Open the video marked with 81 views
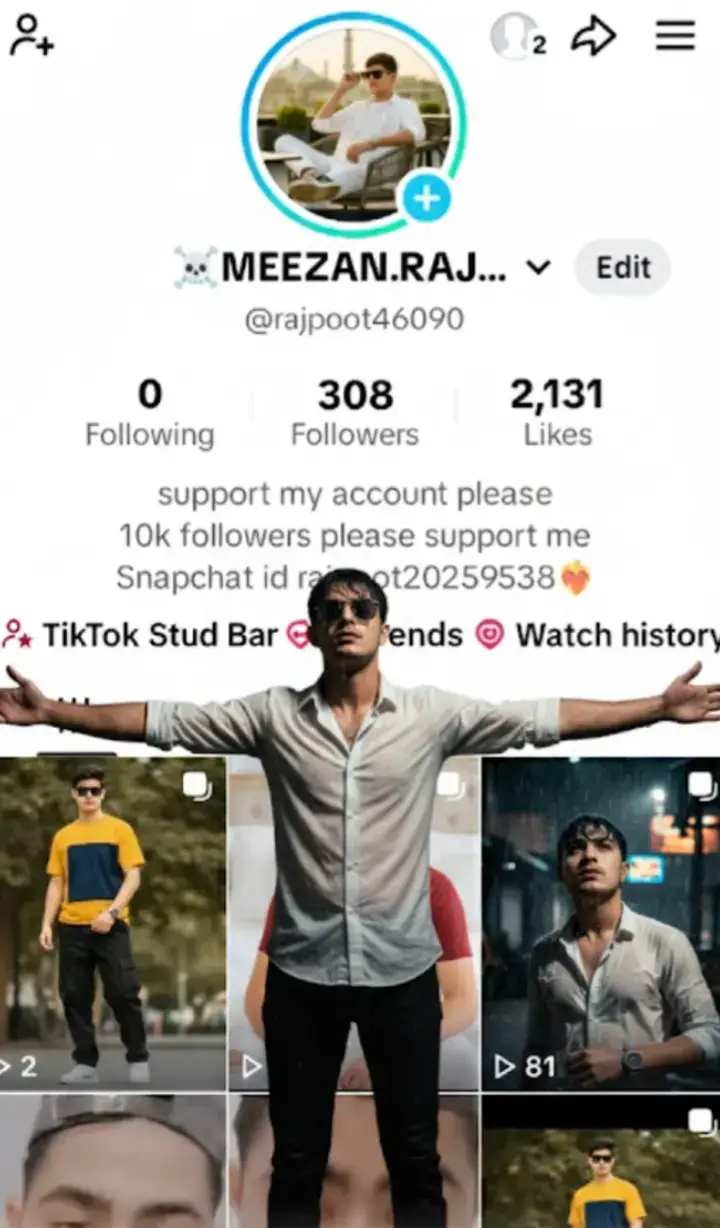The image size is (720, 1228). pos(600,920)
